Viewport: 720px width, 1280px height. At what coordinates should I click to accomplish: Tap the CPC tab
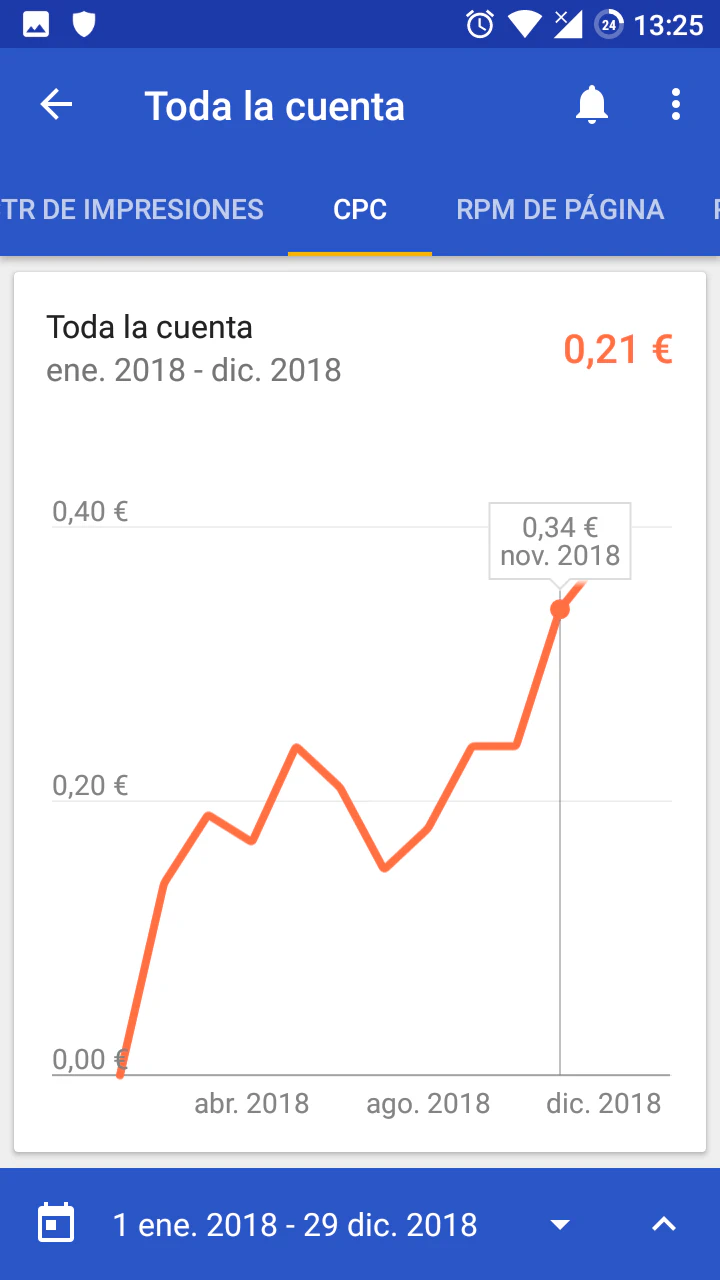(x=360, y=209)
